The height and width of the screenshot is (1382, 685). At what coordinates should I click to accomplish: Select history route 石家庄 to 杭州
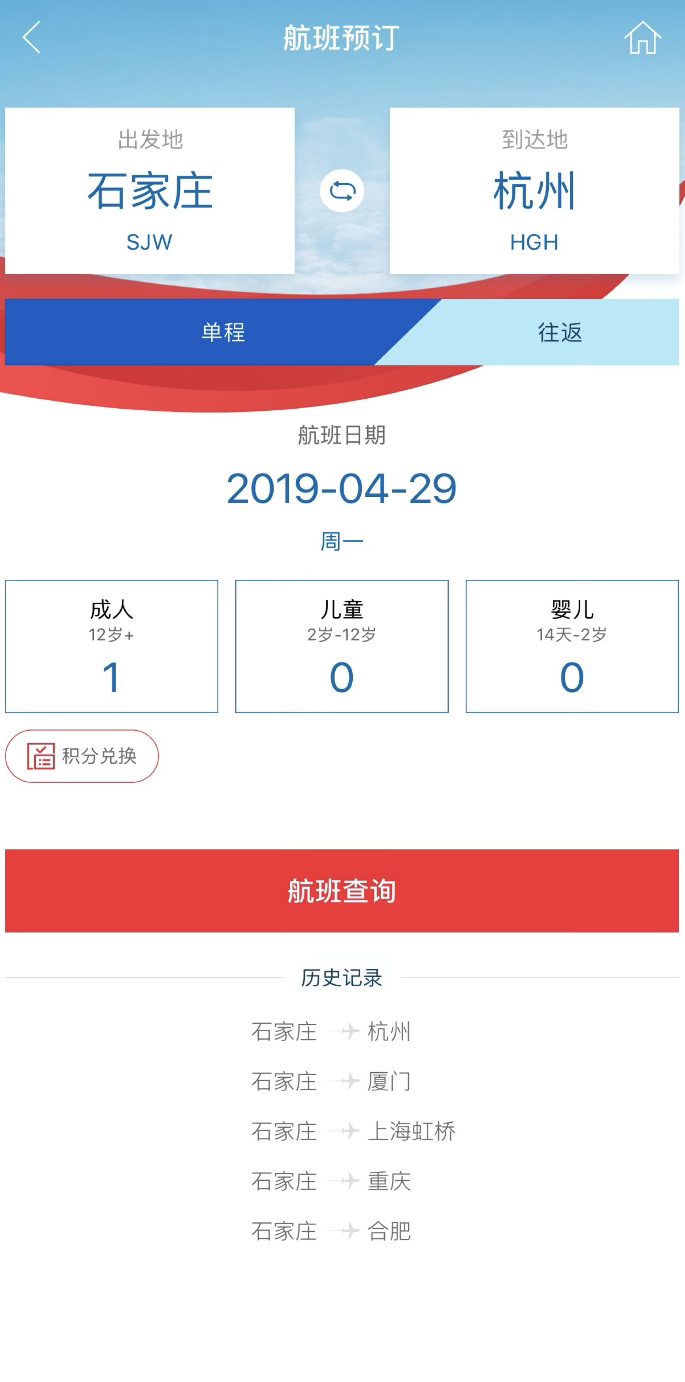pyautogui.click(x=332, y=1032)
